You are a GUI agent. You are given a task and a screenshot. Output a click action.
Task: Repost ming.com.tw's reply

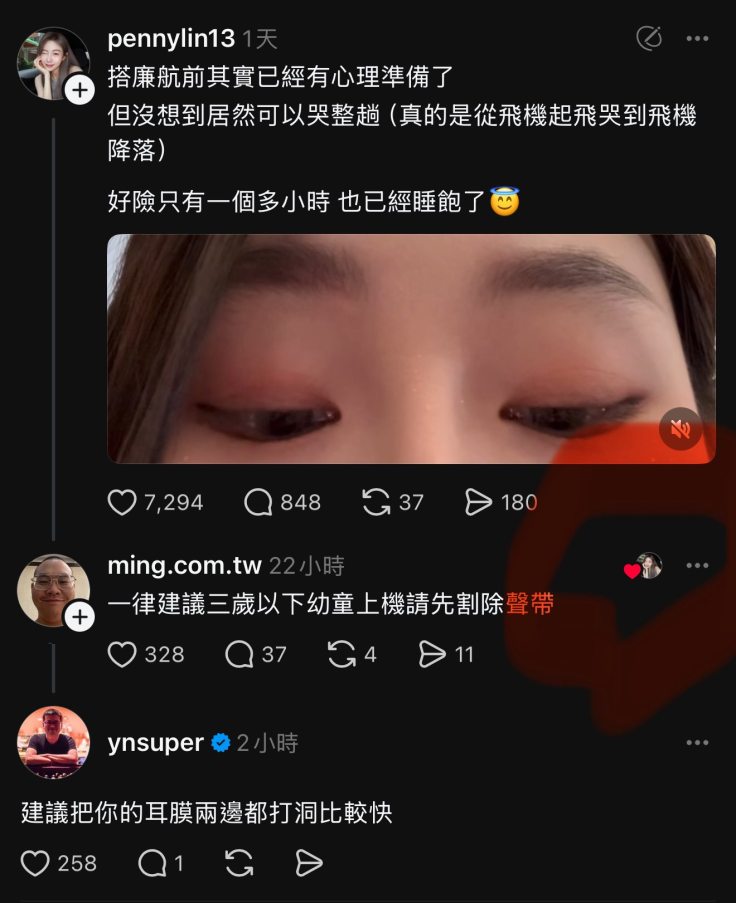(343, 654)
